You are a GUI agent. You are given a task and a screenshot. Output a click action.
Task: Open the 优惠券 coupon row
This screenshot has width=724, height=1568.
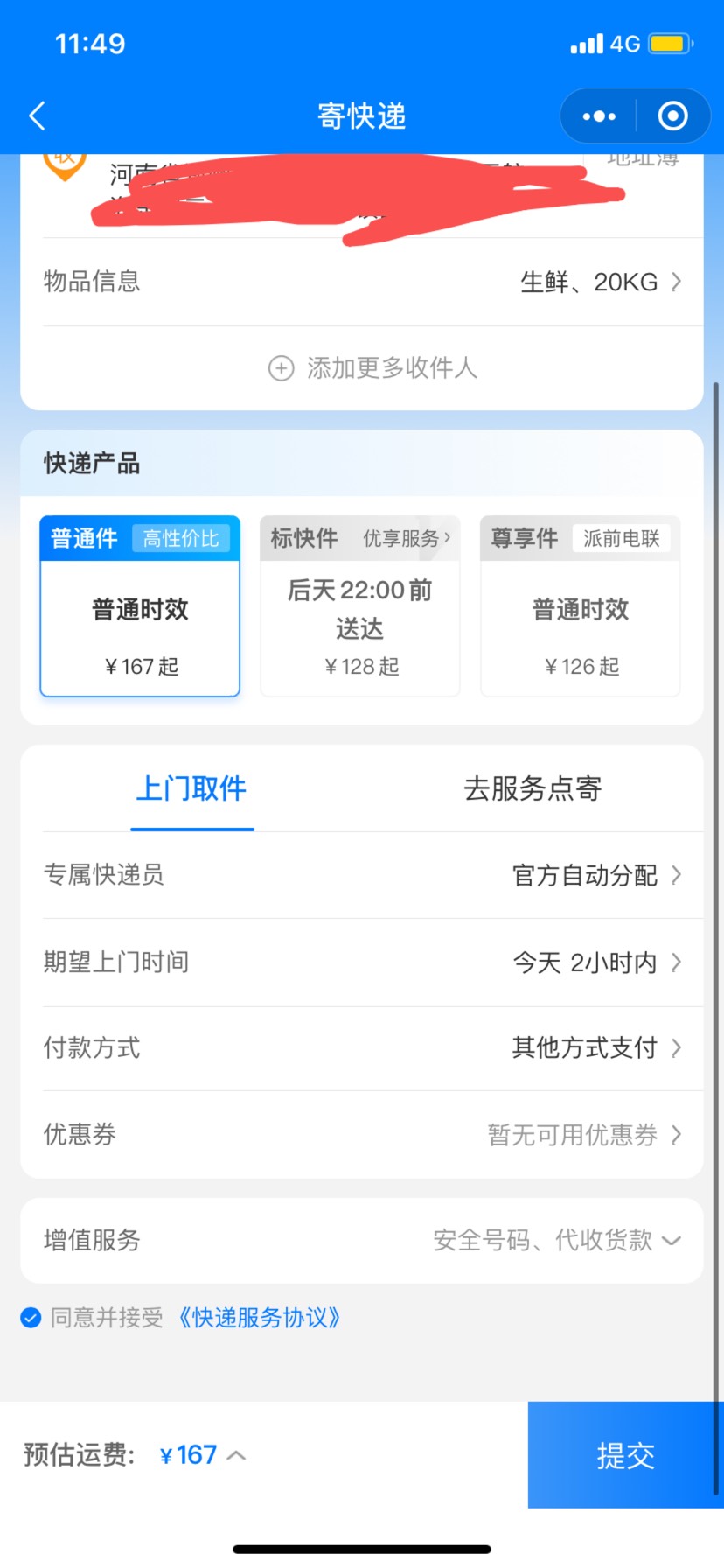[x=362, y=1134]
